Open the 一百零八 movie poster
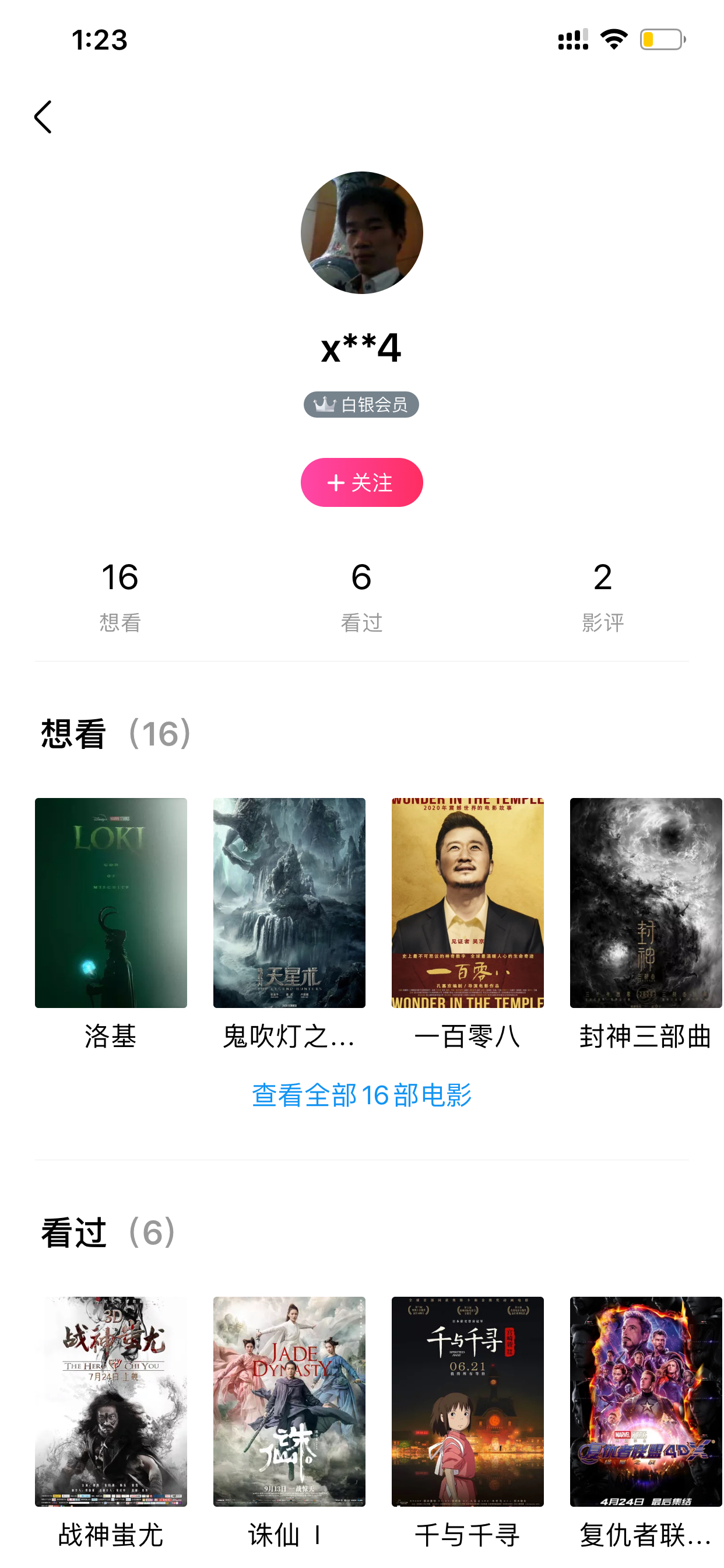This screenshot has width=724, height=1568. (468, 902)
